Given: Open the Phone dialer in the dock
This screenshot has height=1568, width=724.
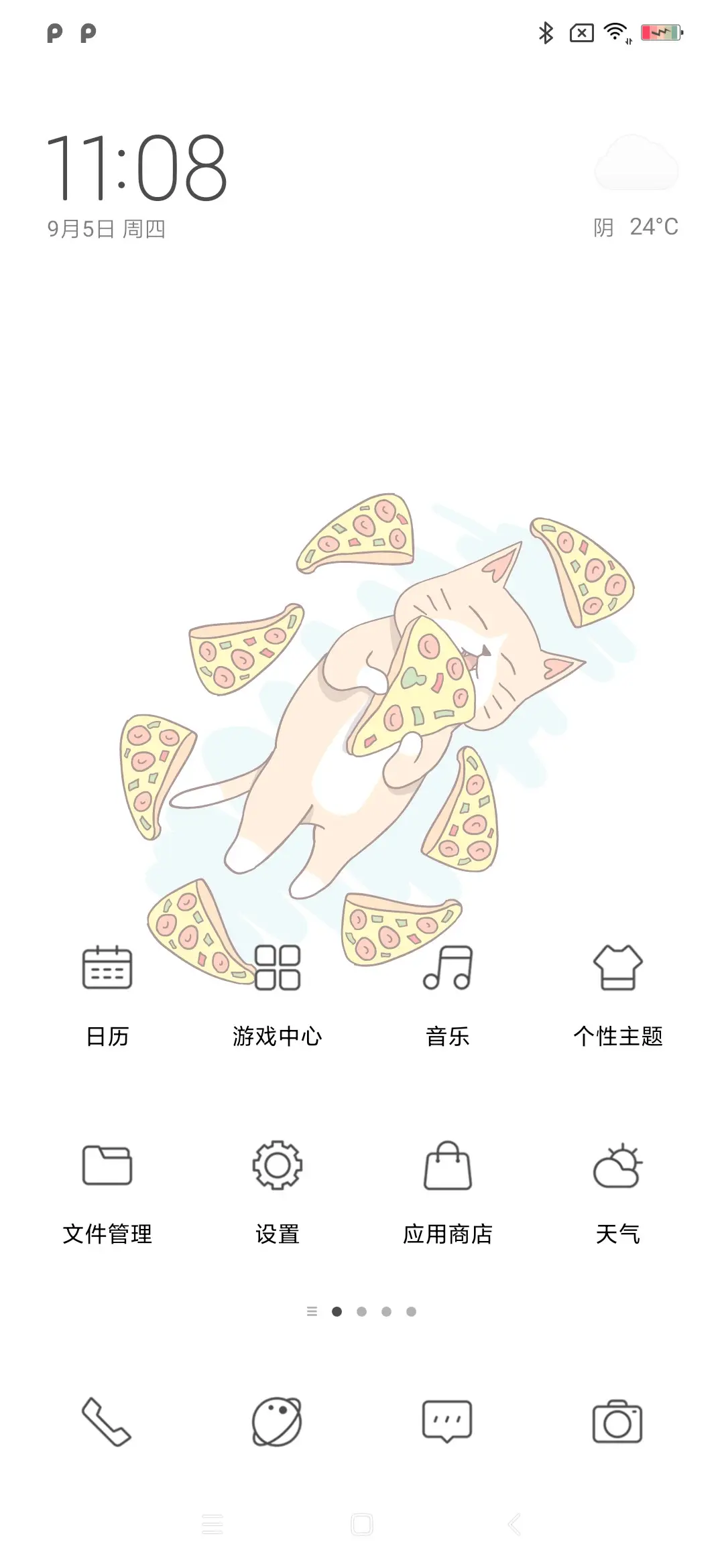Looking at the screenshot, I should pyautogui.click(x=107, y=1421).
